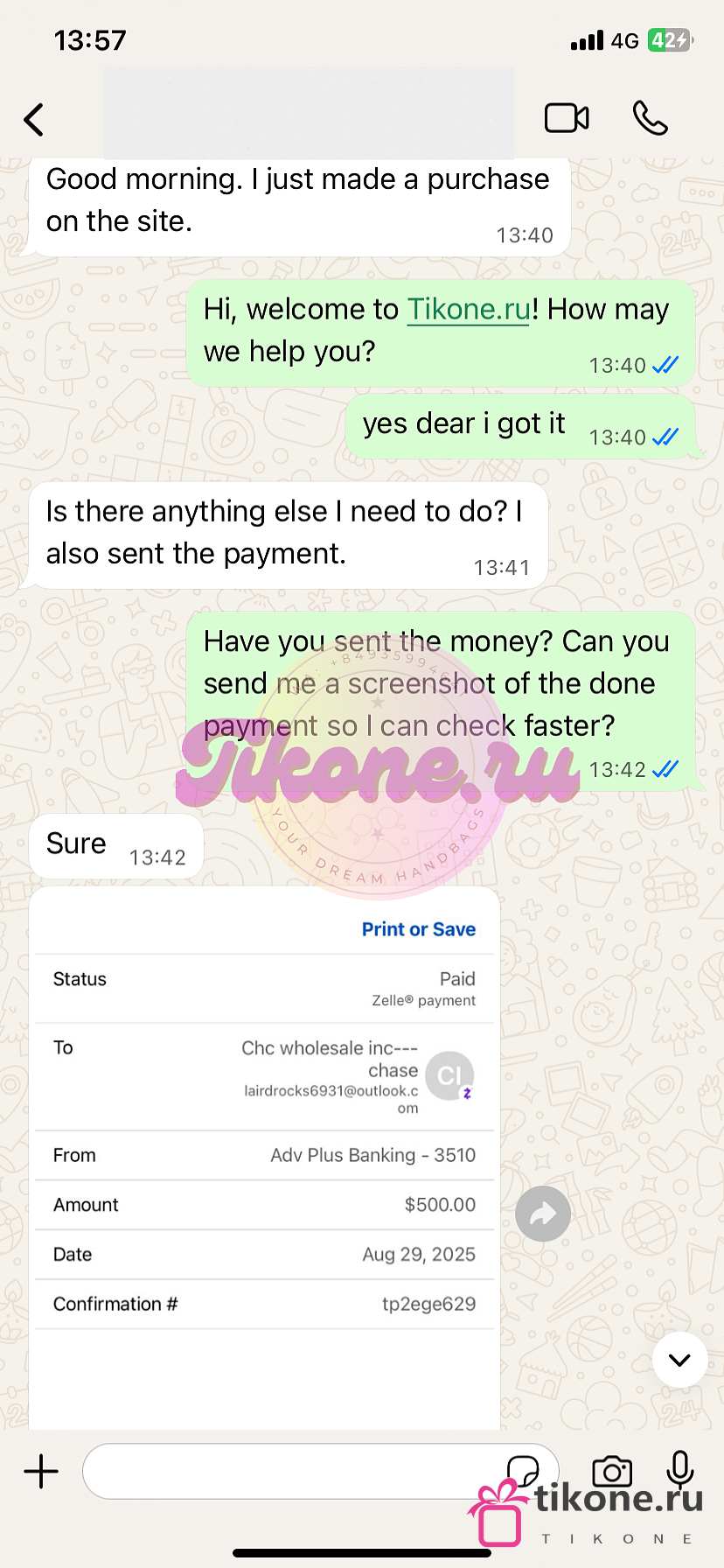The height and width of the screenshot is (1568, 724).
Task: Forward the payment screenshot
Action: tap(543, 1214)
